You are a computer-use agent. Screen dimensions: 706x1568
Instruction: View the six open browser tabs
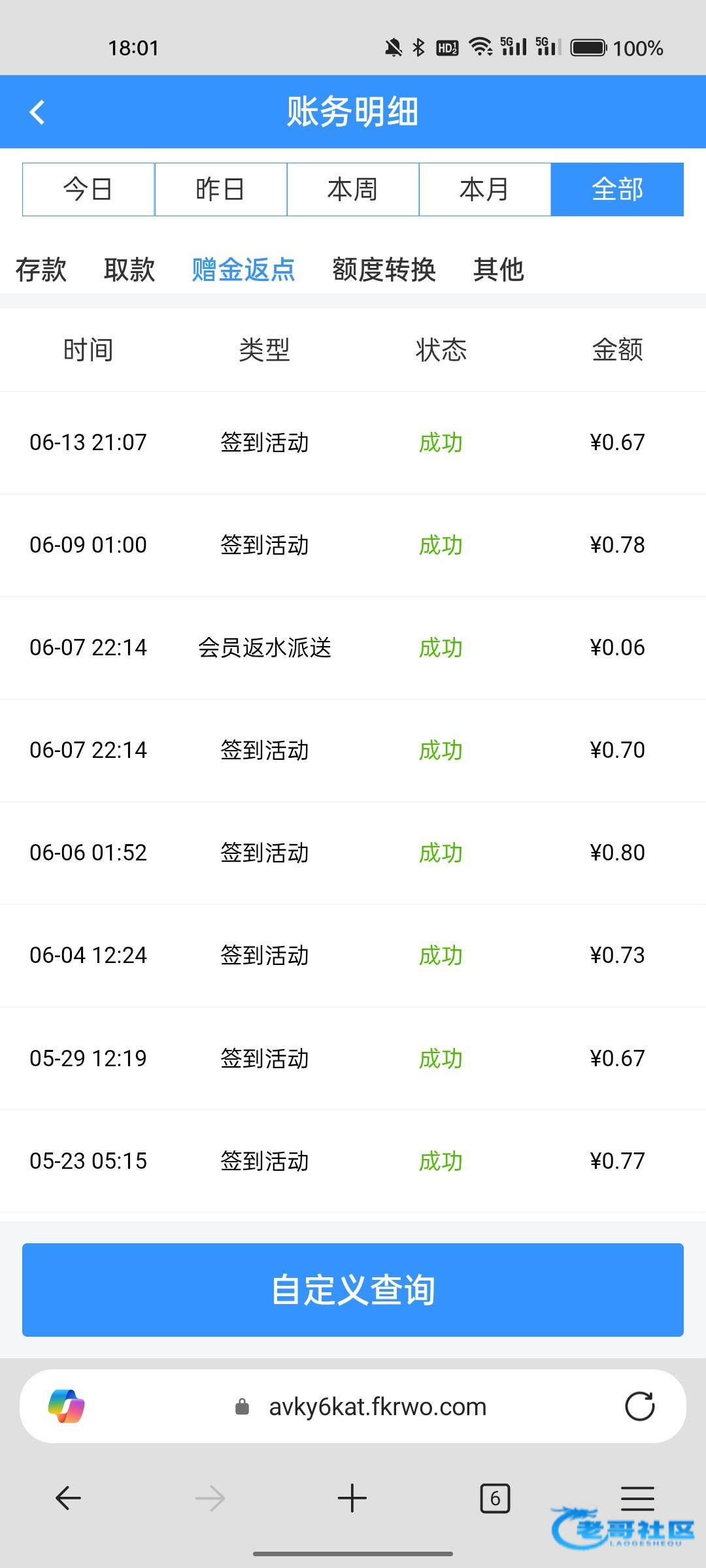coord(495,1497)
